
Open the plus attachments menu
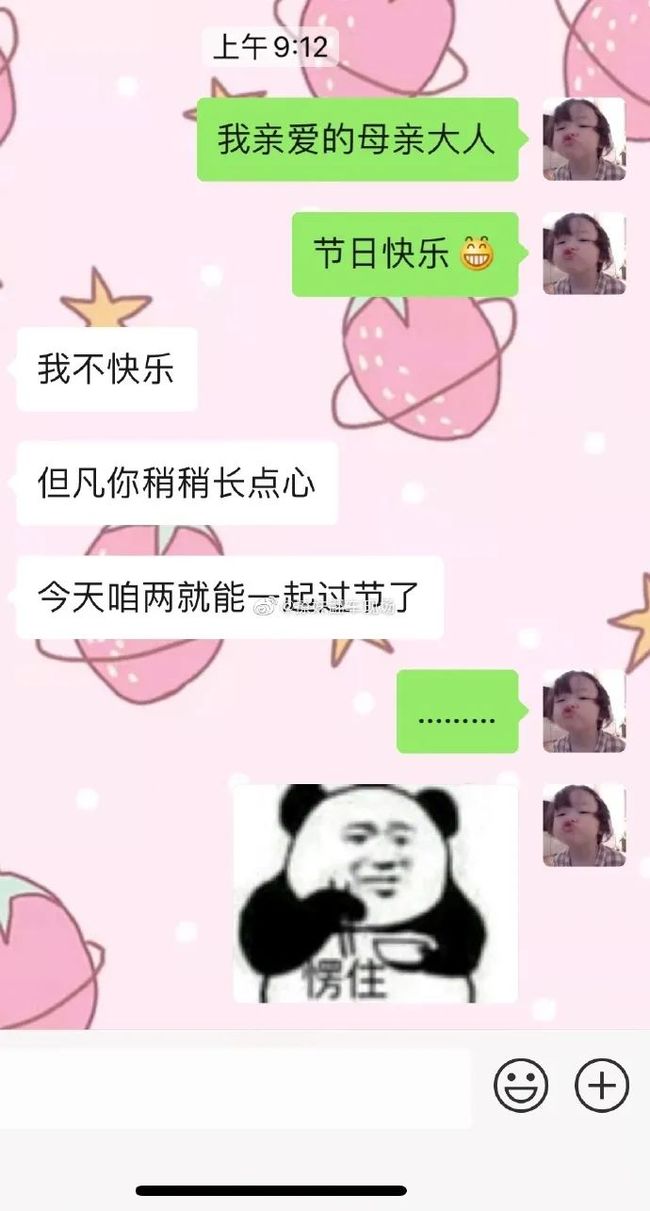601,1085
